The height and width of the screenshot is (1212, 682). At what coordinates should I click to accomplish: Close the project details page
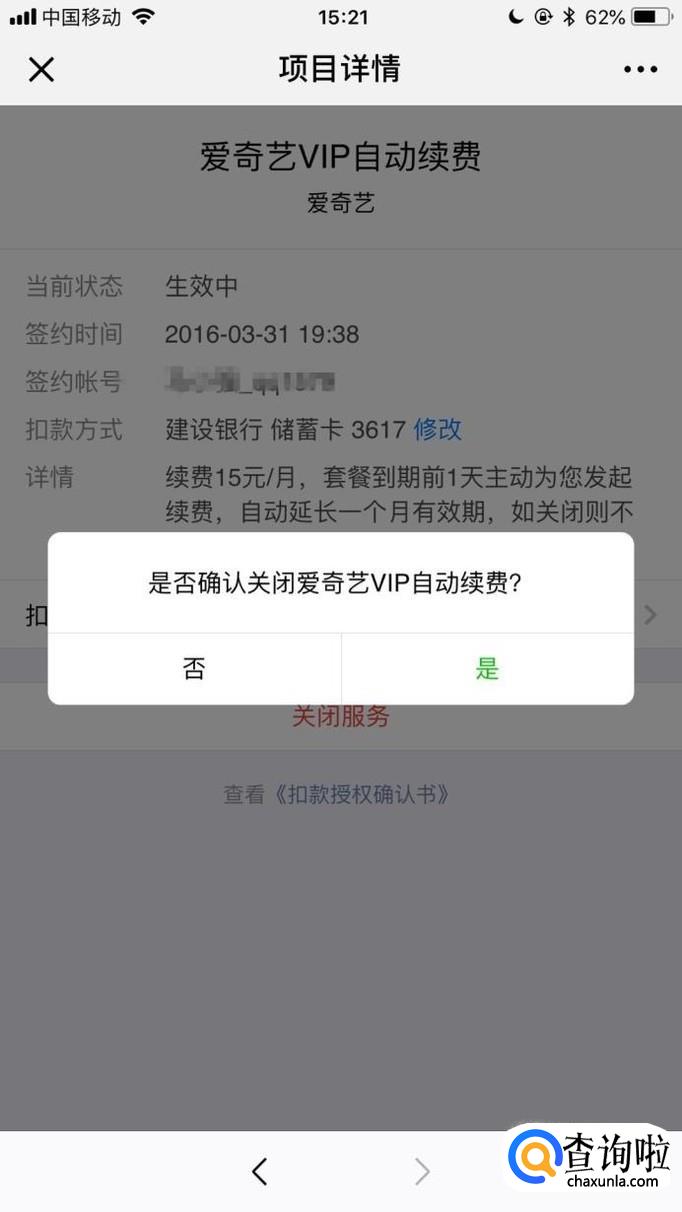click(41, 69)
